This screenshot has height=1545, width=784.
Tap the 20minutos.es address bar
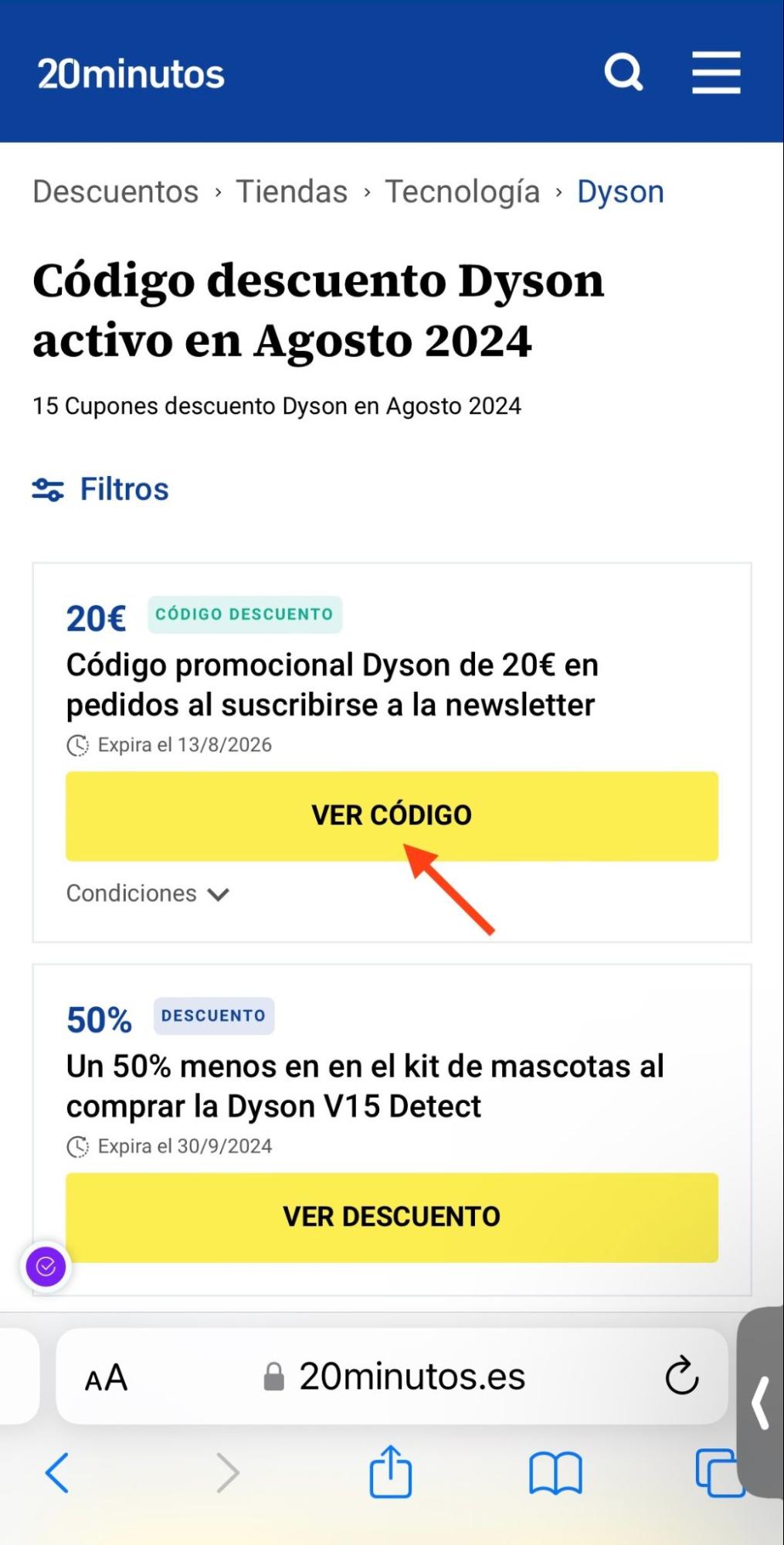coord(394,1377)
